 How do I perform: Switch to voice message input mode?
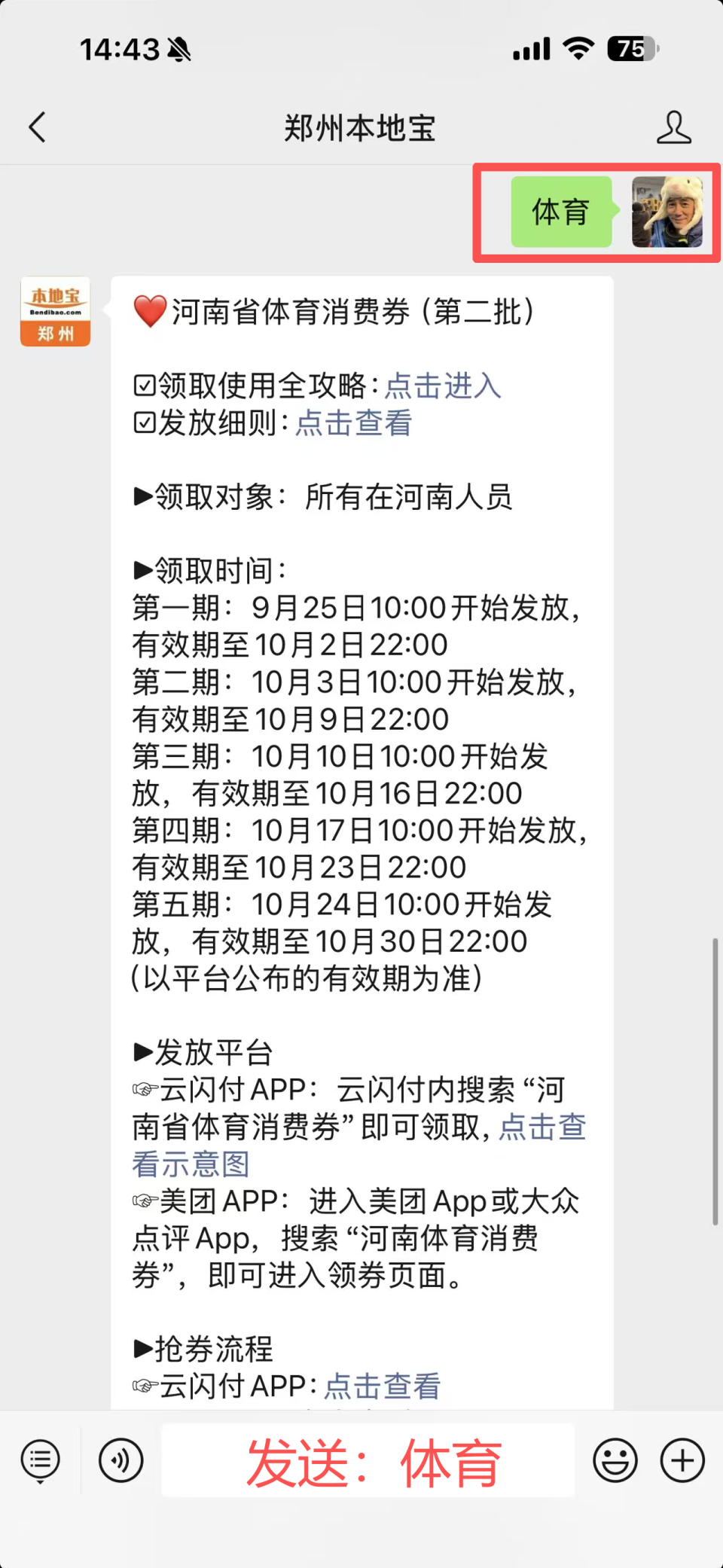pos(120,1460)
